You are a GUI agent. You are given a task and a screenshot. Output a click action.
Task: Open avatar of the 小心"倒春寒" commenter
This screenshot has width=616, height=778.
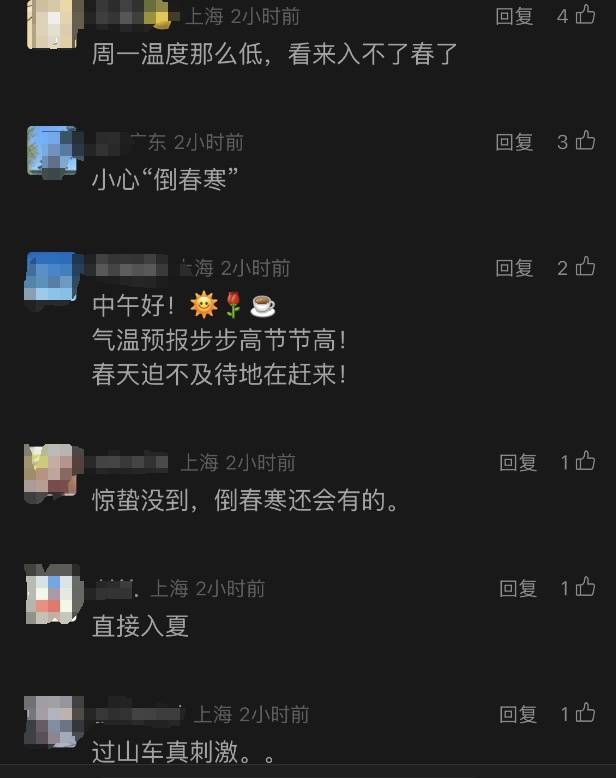[50, 151]
